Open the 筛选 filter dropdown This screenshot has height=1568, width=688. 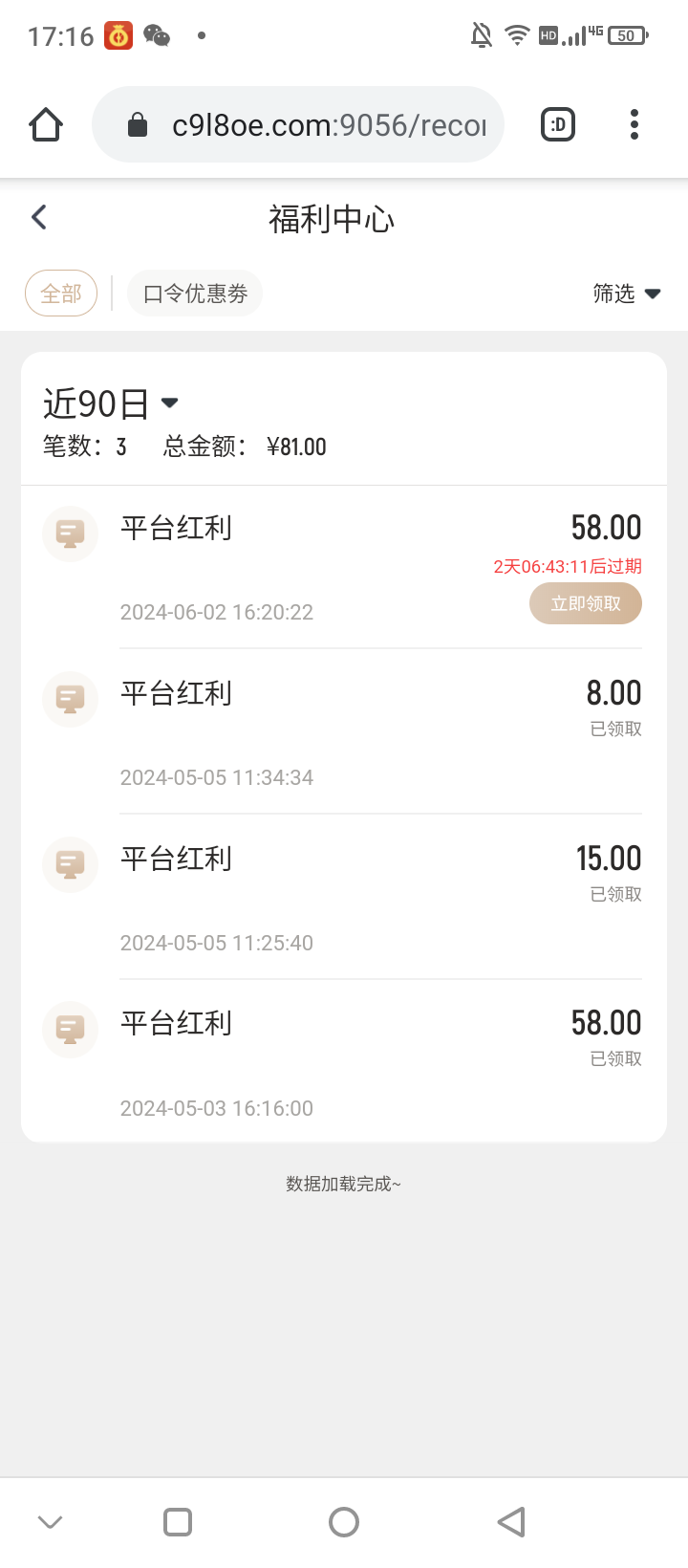(x=627, y=294)
